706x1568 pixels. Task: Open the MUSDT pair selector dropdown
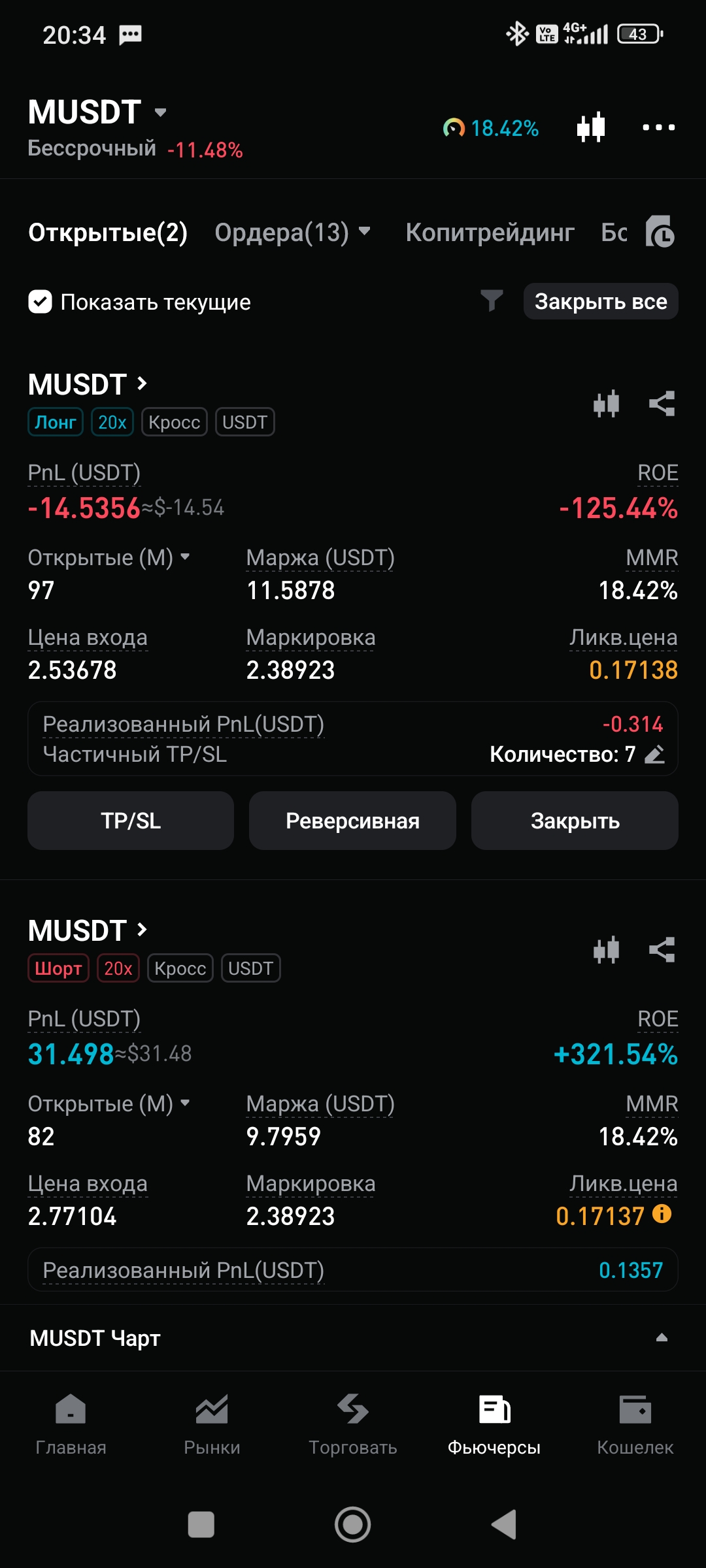160,113
